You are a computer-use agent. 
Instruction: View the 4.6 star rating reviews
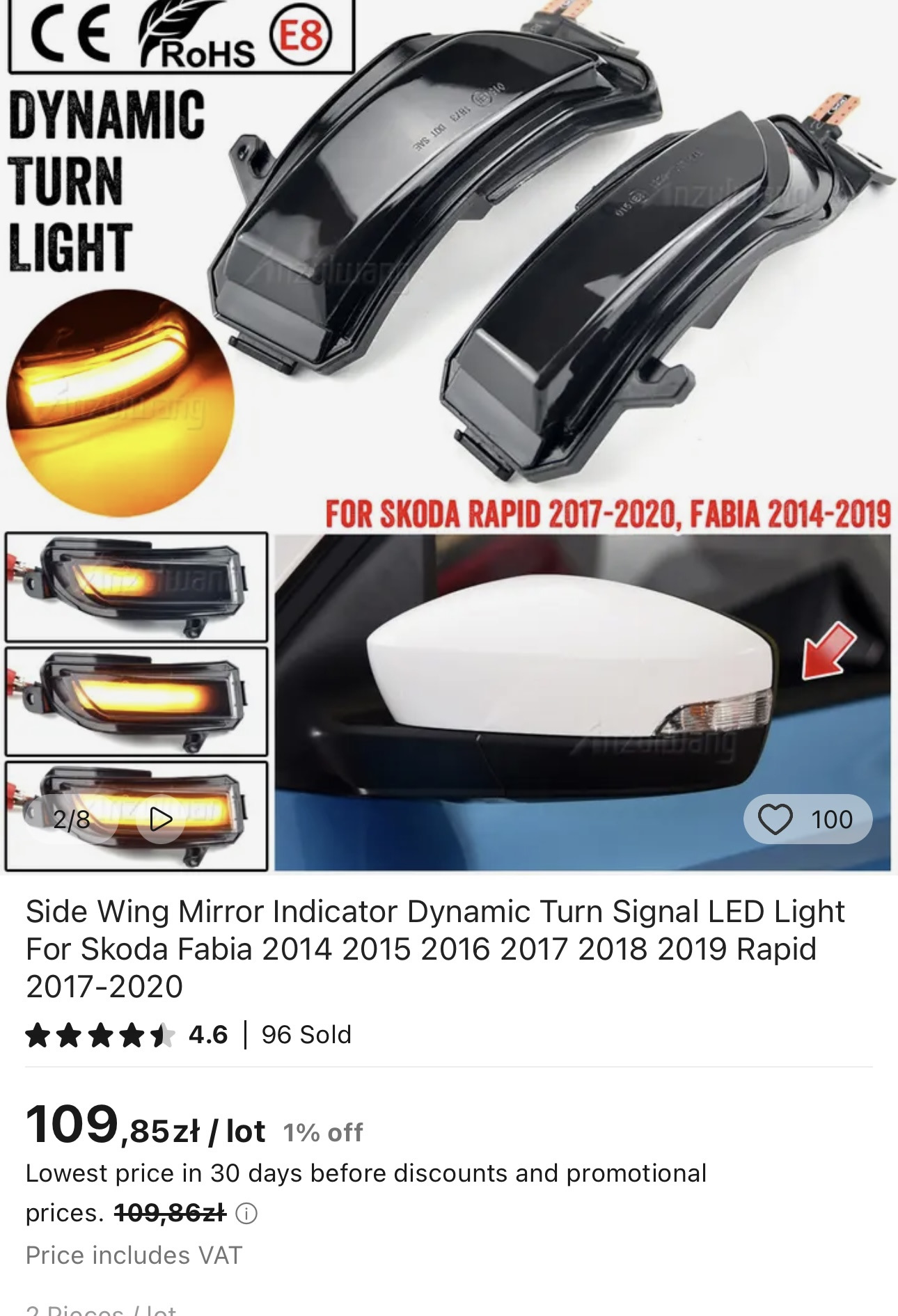tap(127, 1035)
